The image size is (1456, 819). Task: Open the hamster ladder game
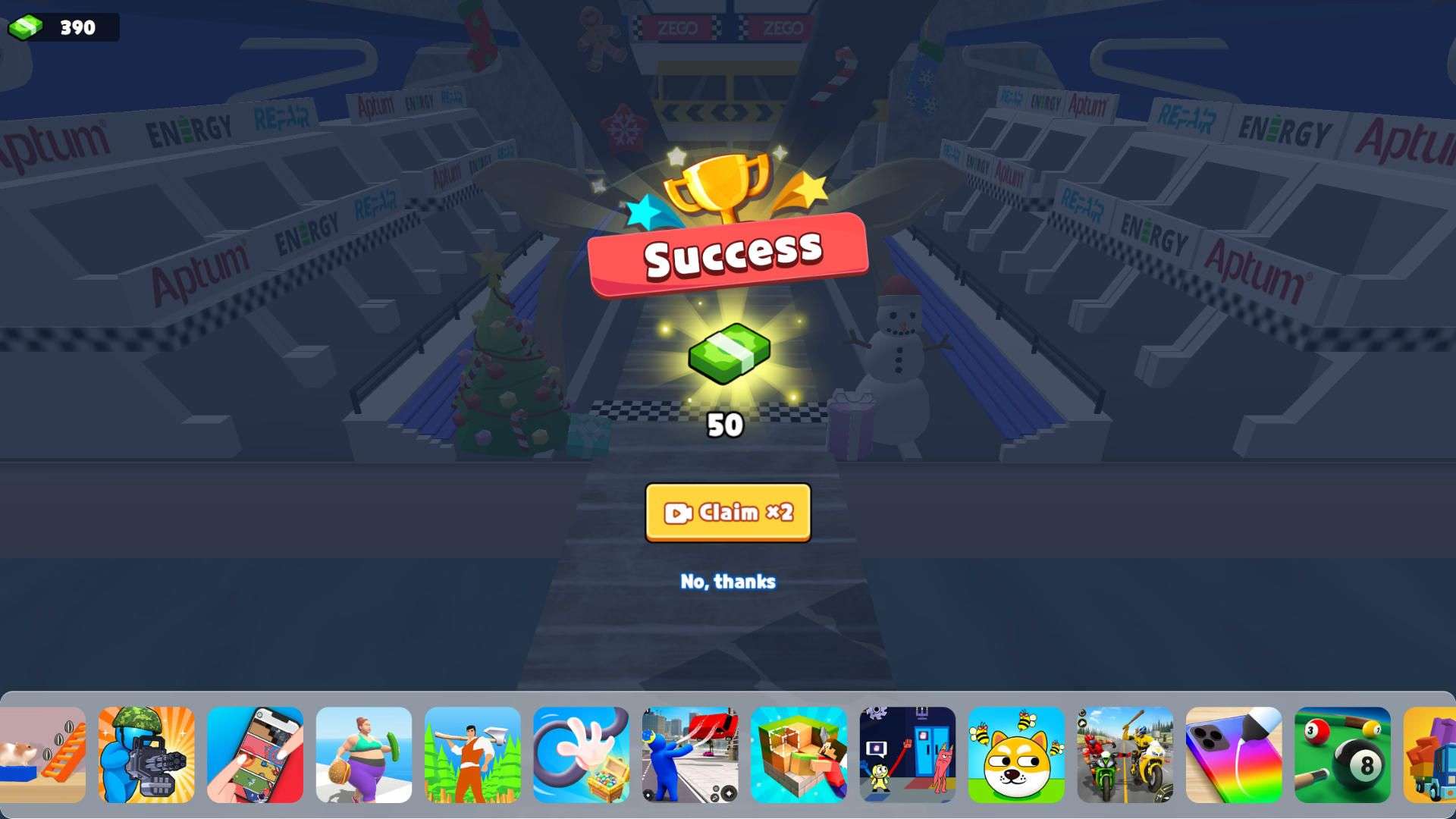[x=43, y=755]
